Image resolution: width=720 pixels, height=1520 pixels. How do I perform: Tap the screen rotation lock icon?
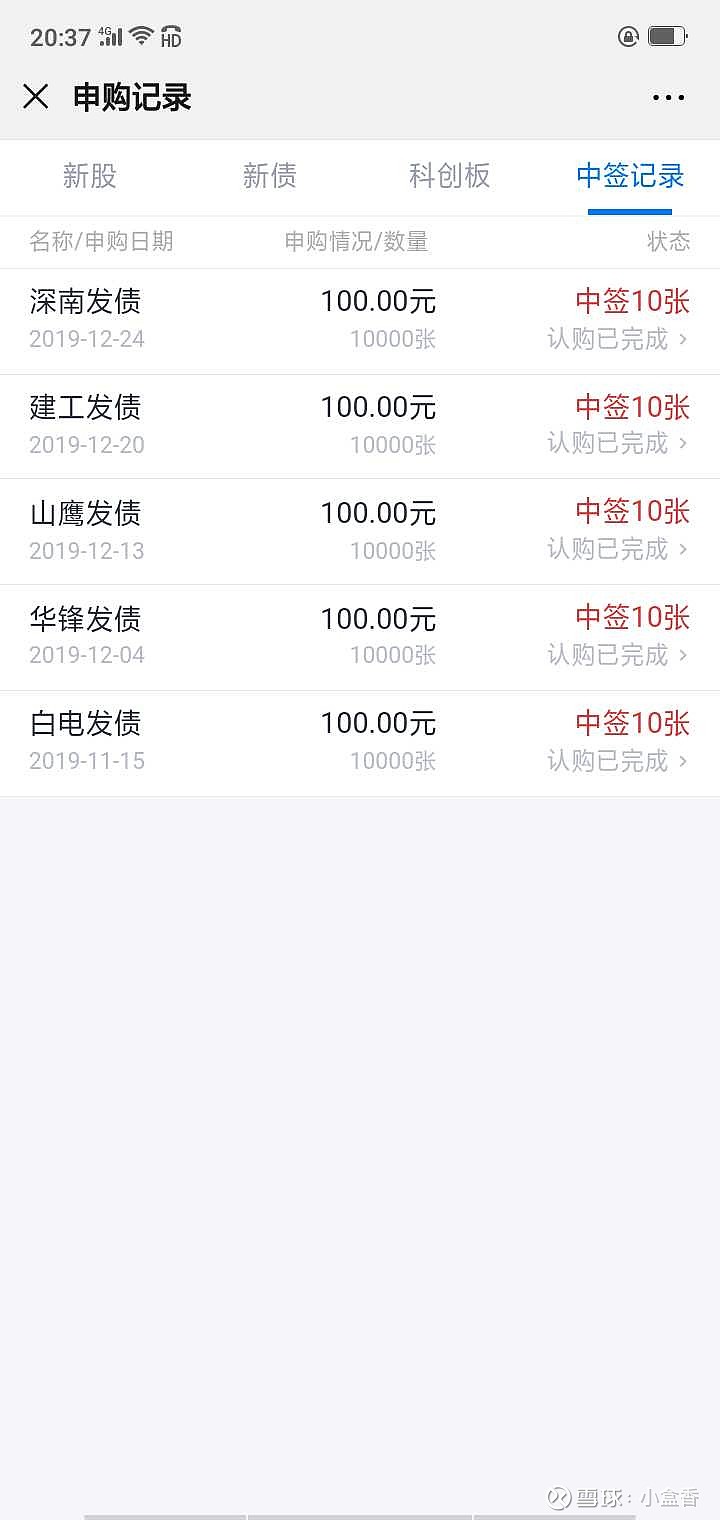point(627,34)
